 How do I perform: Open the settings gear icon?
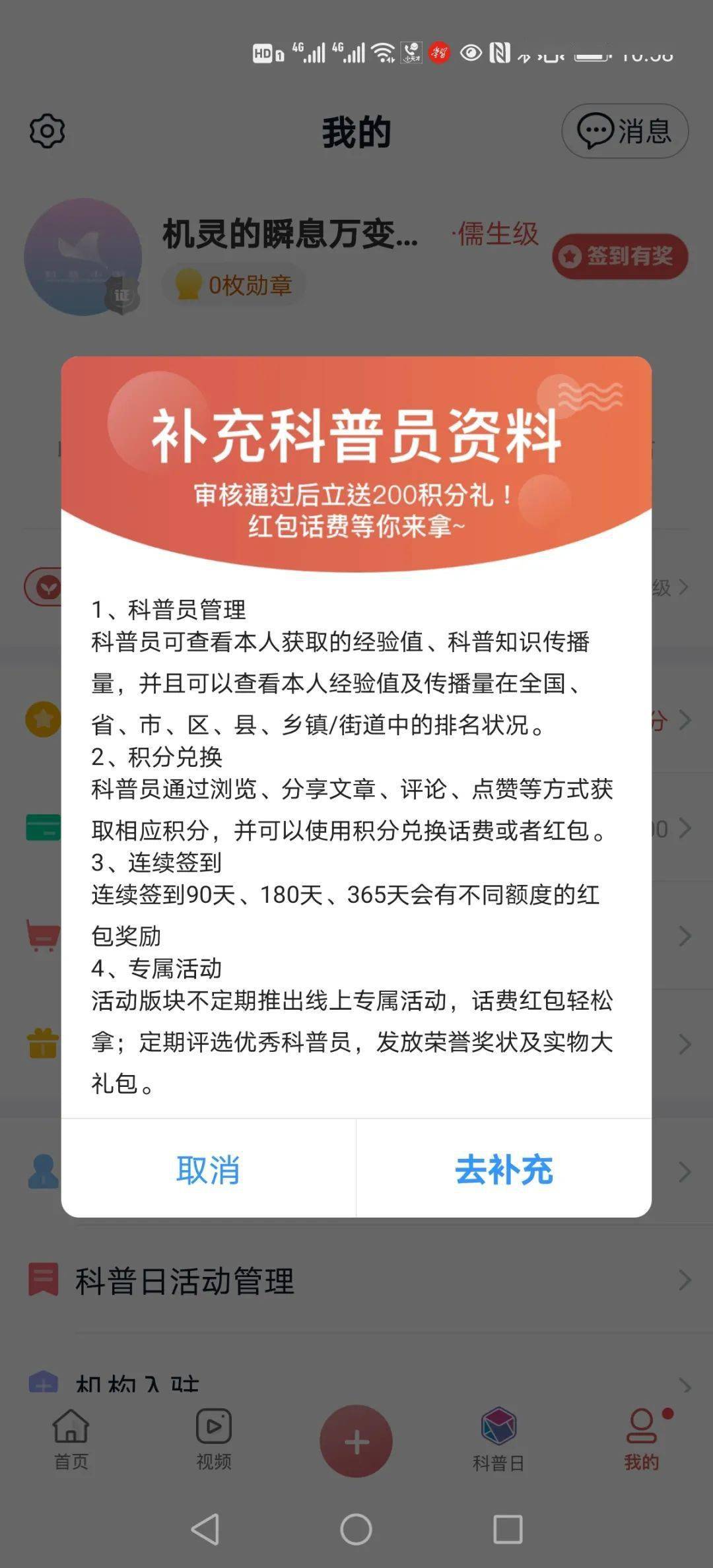click(48, 131)
